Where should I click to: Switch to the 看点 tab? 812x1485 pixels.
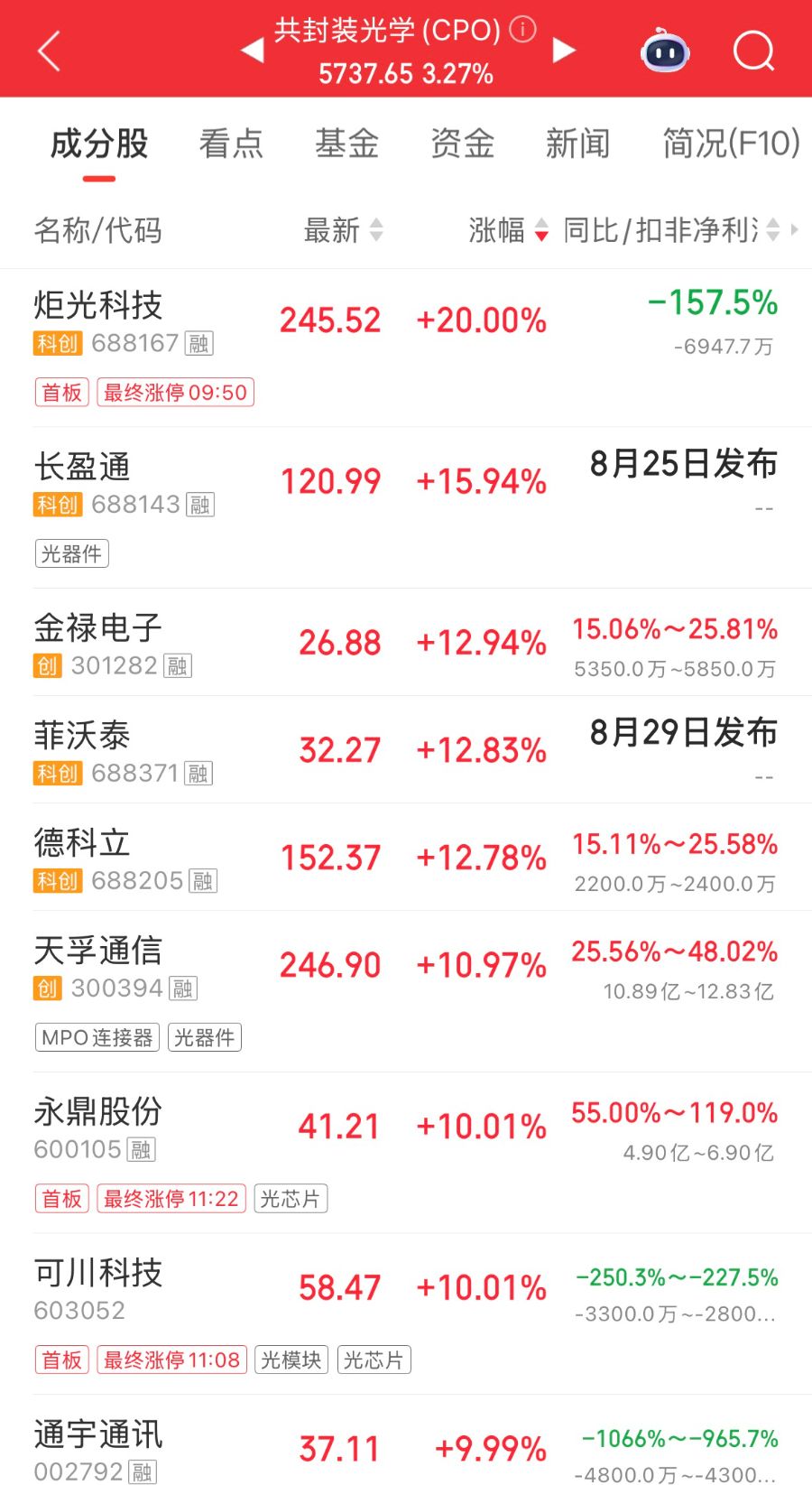[231, 144]
